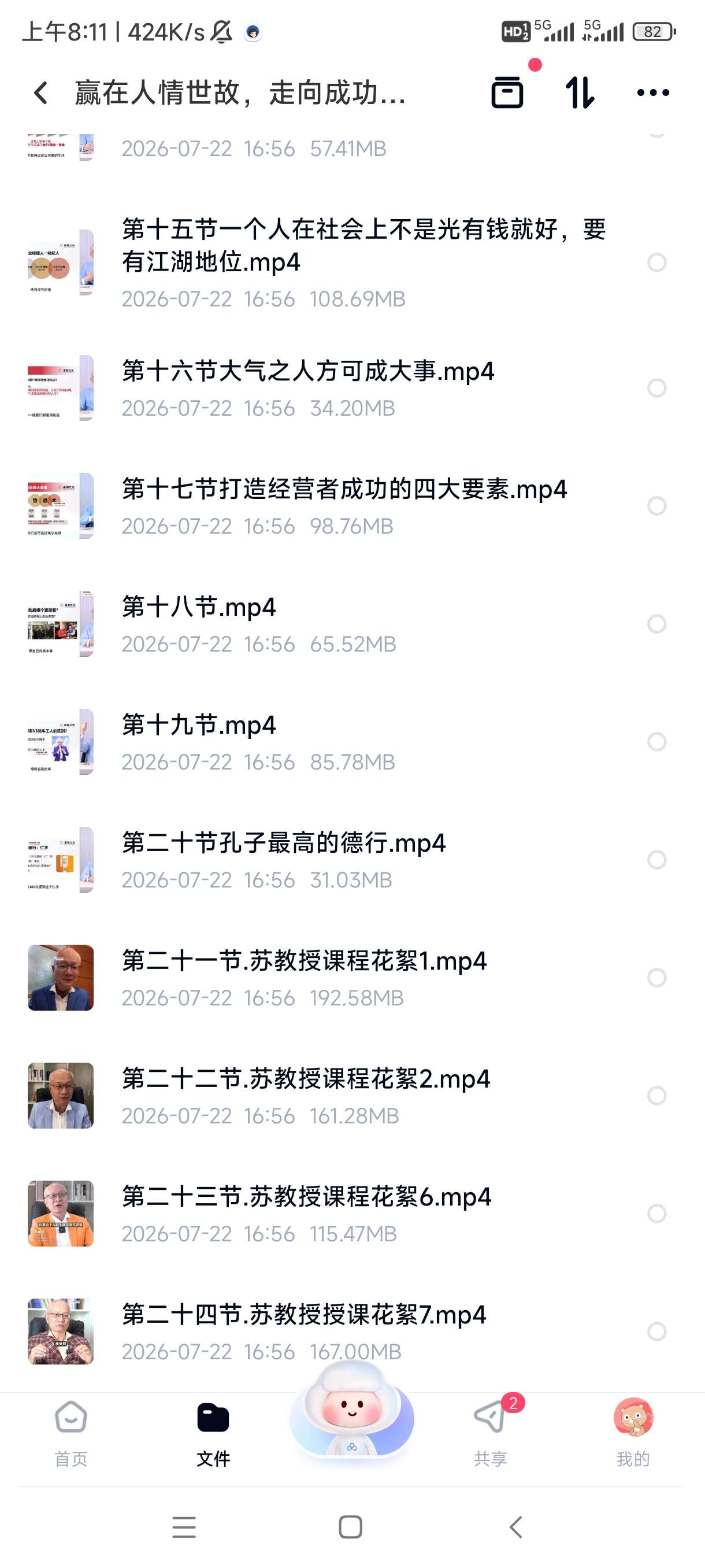Select the circle for 第十五节 江湖地位.mp4
The image size is (705, 1568).
coord(656,262)
